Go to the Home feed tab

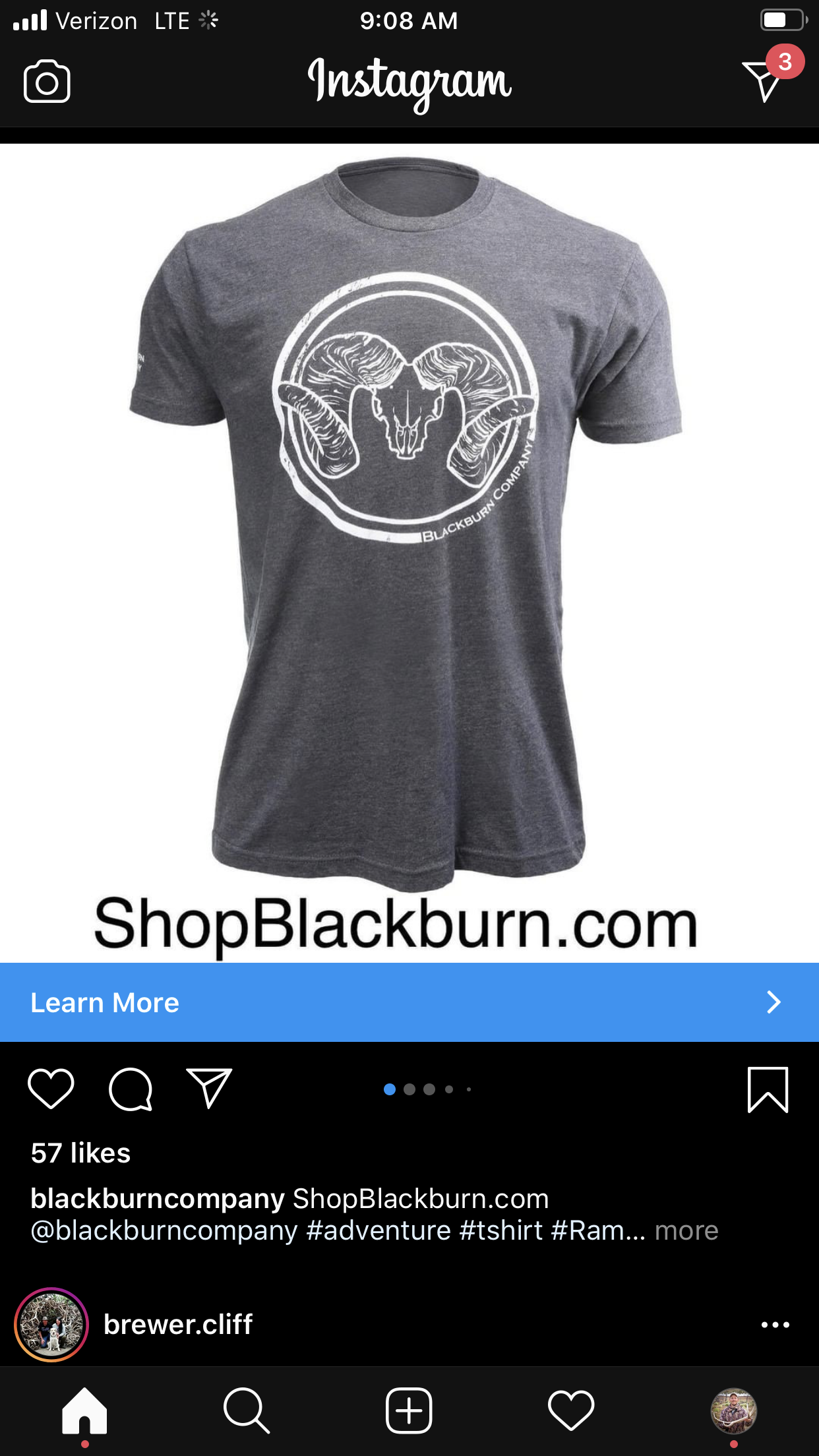pos(84,1410)
